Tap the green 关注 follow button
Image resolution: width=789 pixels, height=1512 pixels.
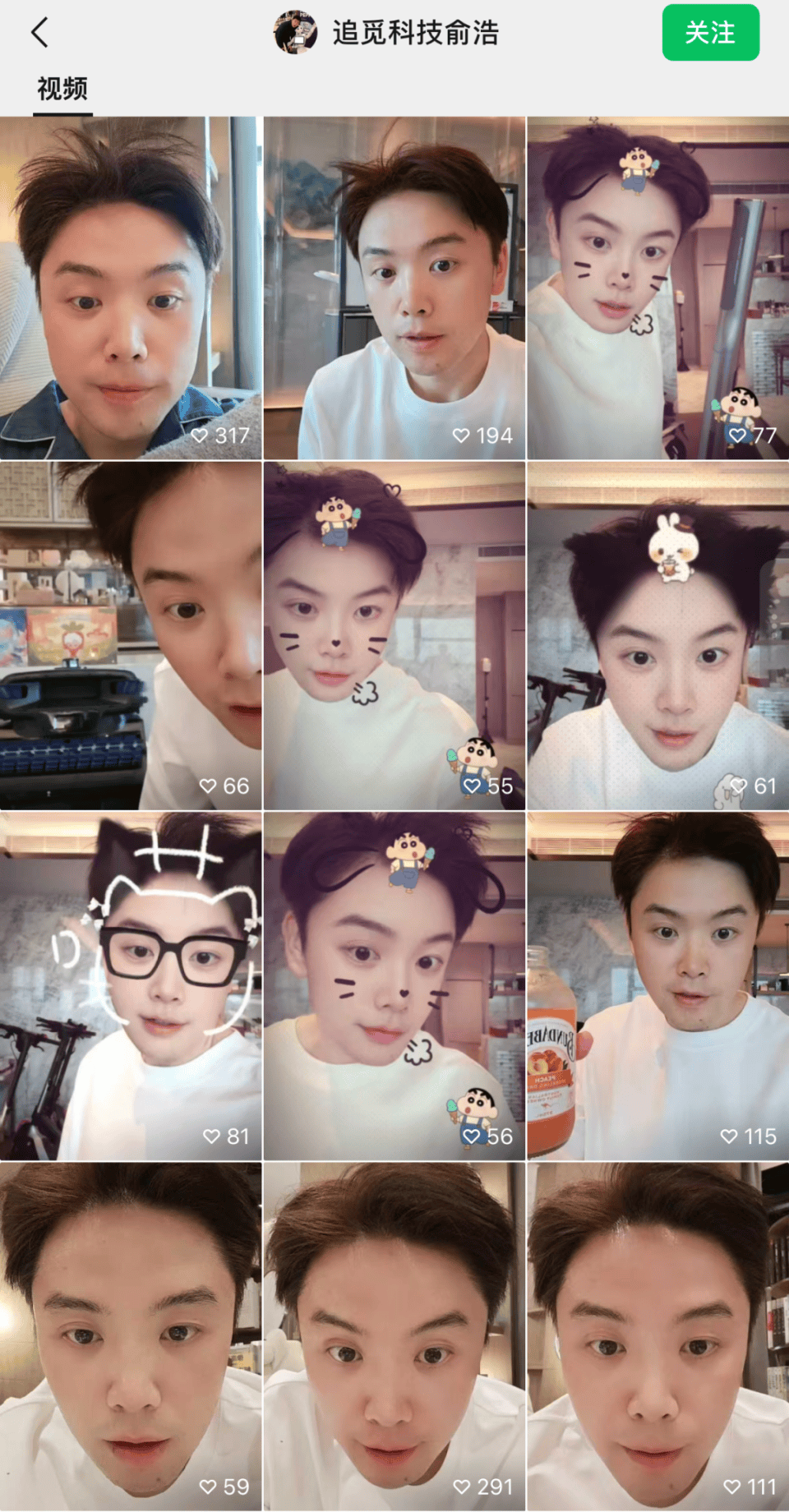710,33
